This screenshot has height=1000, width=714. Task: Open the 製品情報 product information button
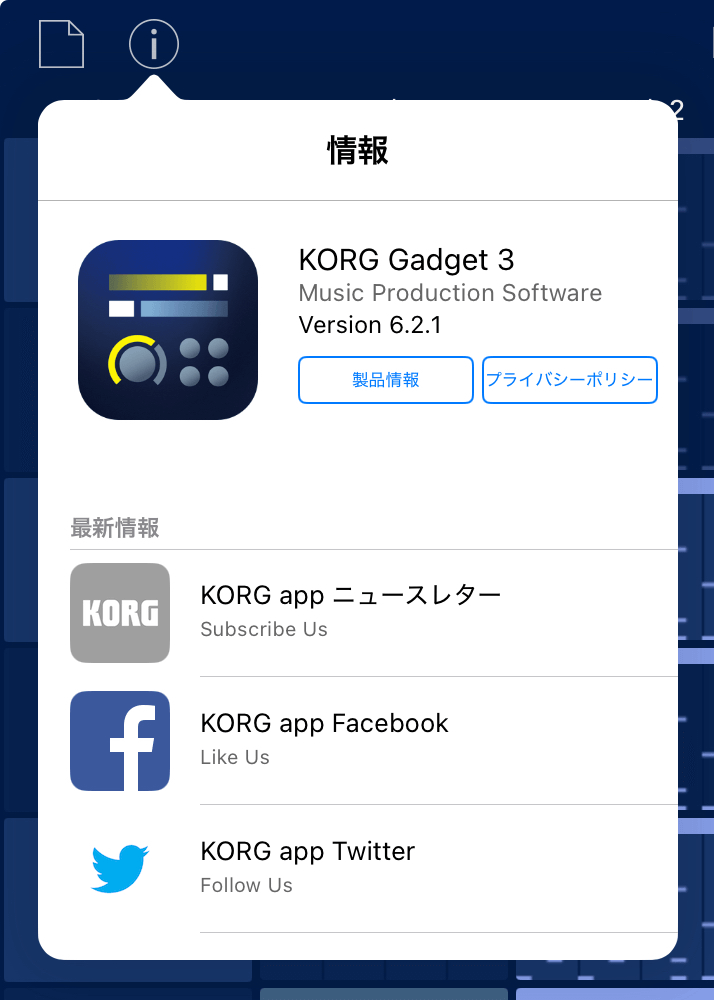click(385, 380)
